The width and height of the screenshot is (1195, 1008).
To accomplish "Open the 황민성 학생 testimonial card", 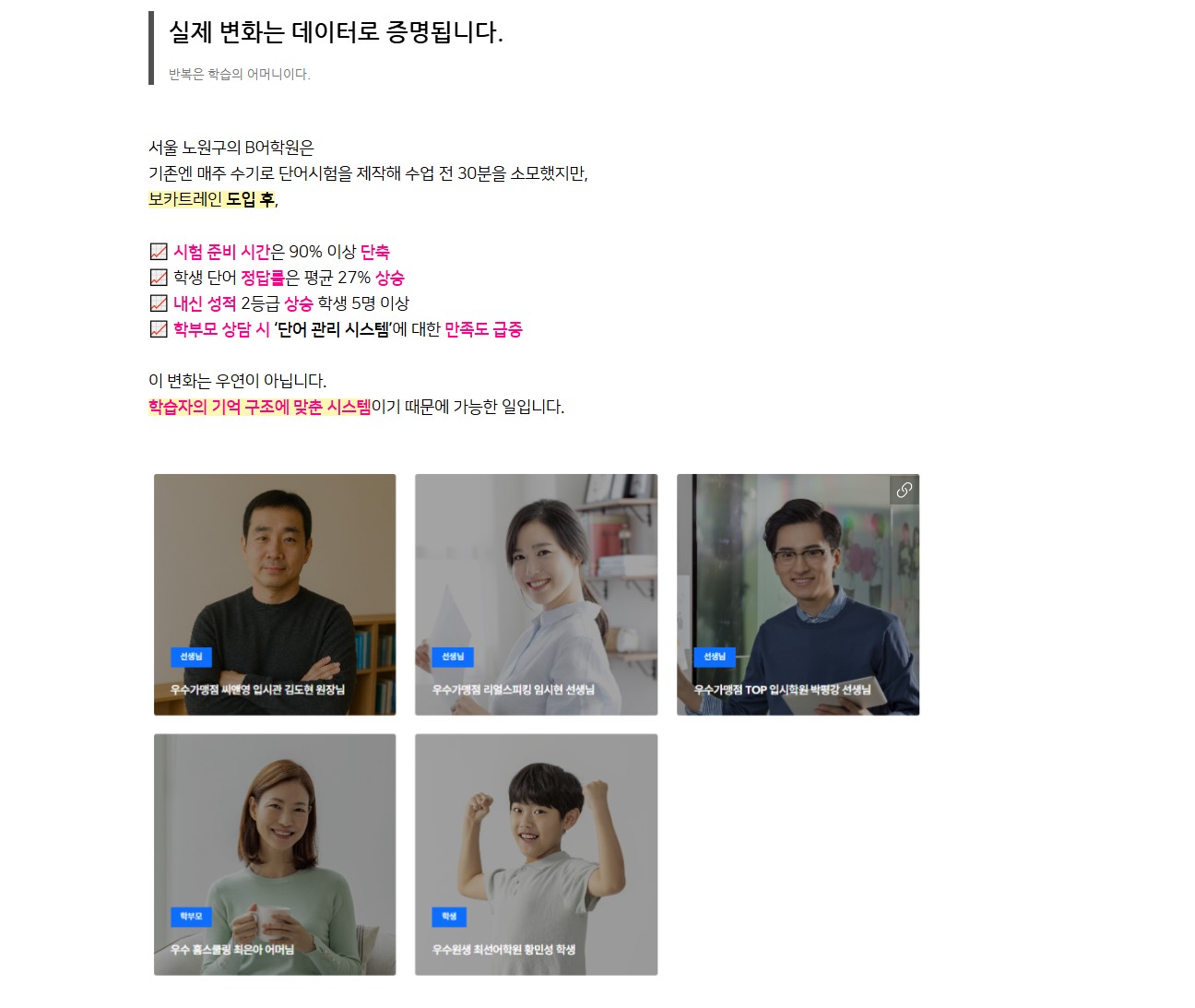I will 536,854.
